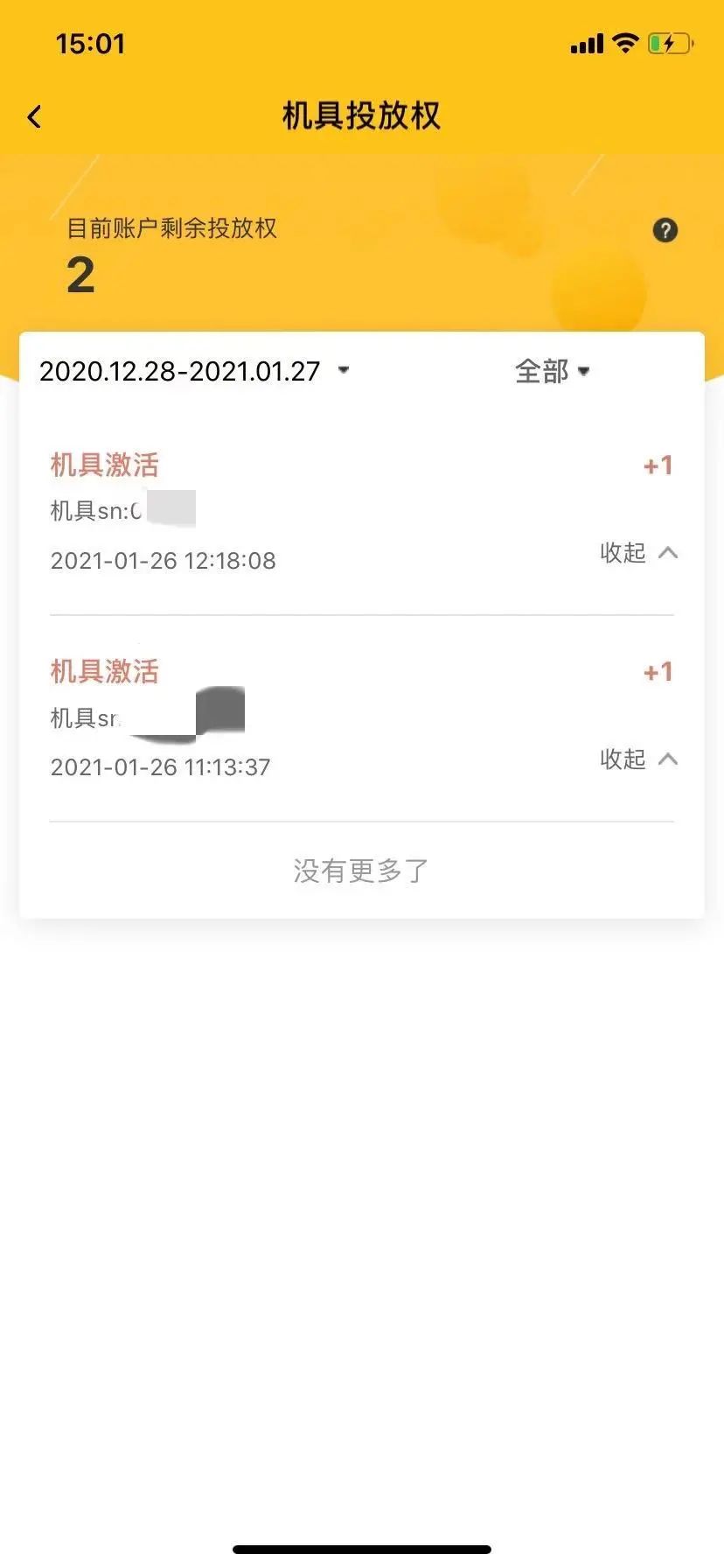Tap the triangle beside the date range

click(344, 371)
